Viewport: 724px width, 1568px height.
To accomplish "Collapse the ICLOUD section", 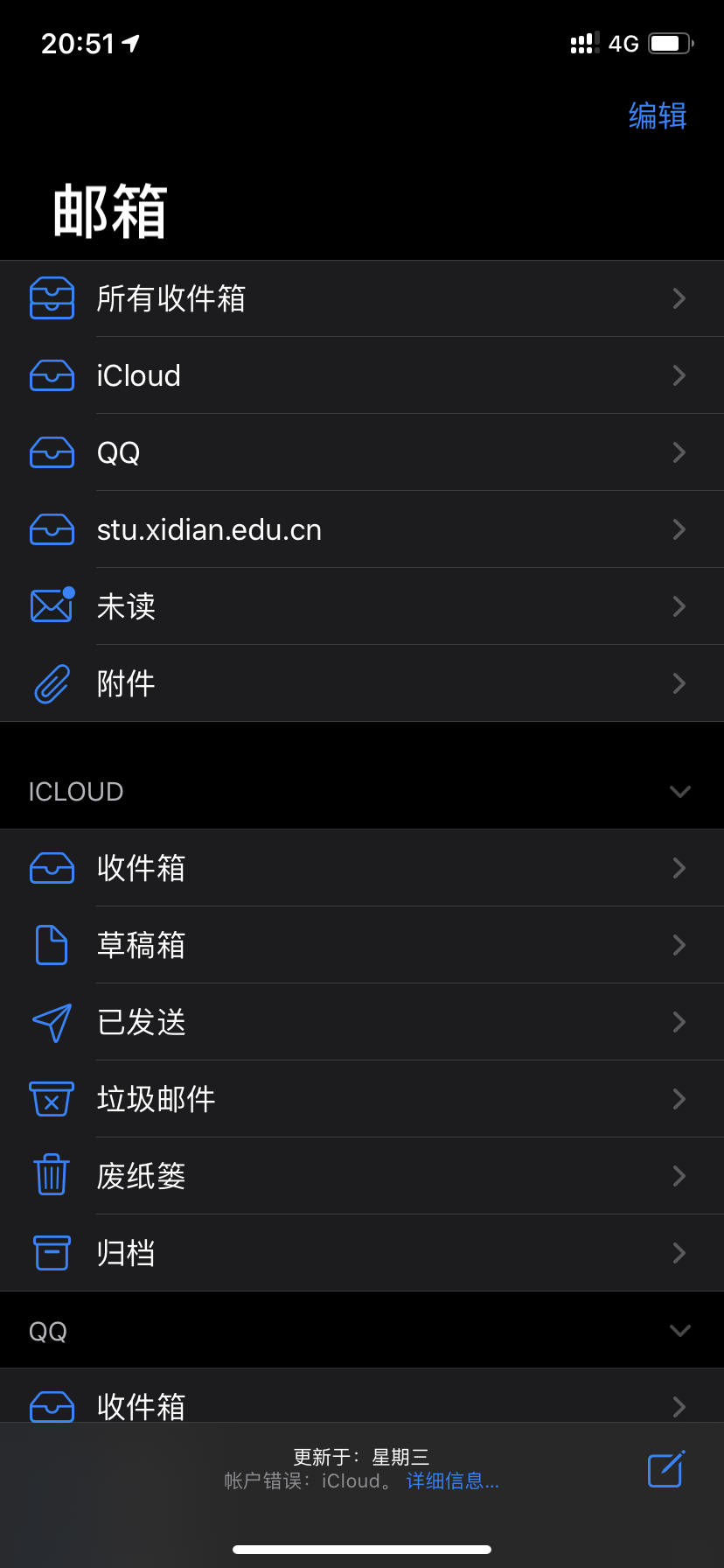I will tap(679, 792).
